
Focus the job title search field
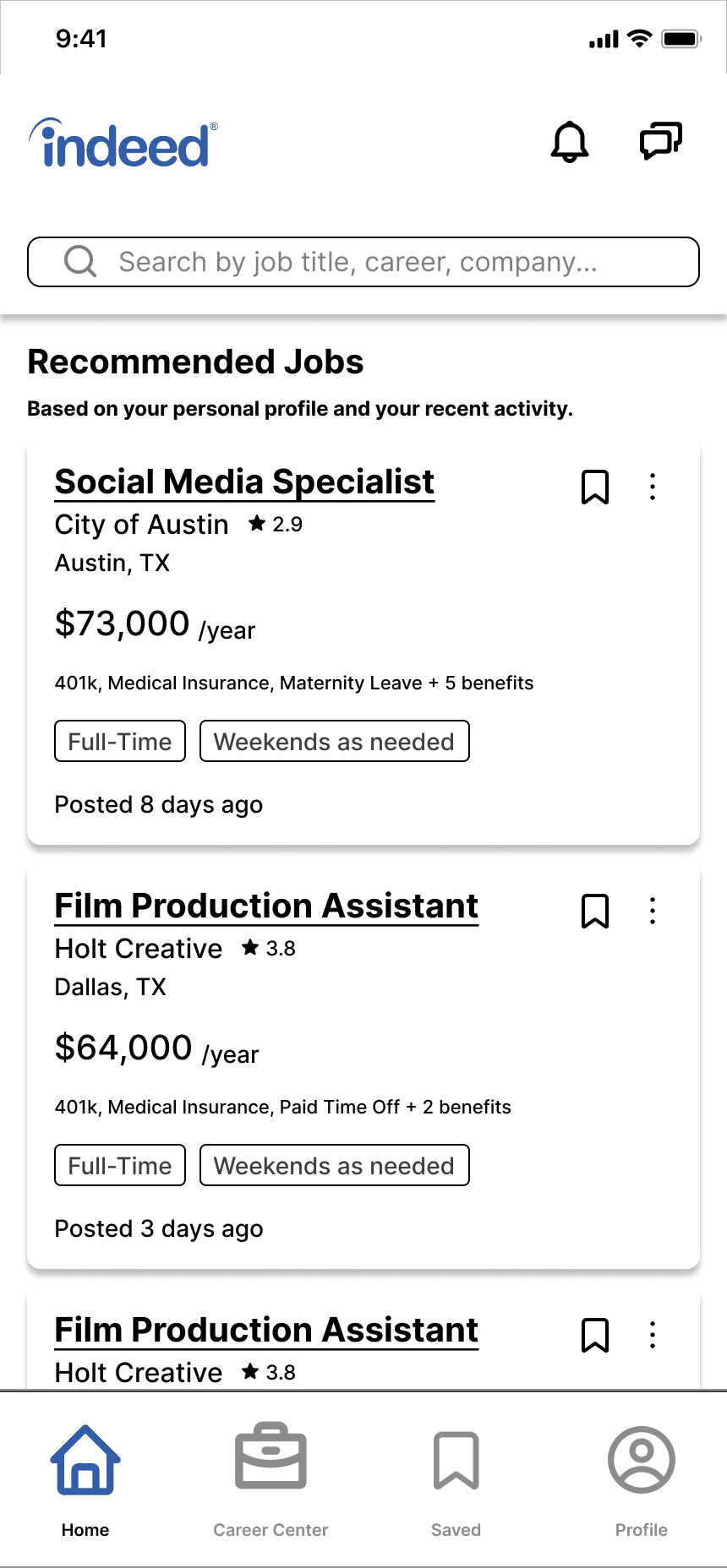point(363,262)
